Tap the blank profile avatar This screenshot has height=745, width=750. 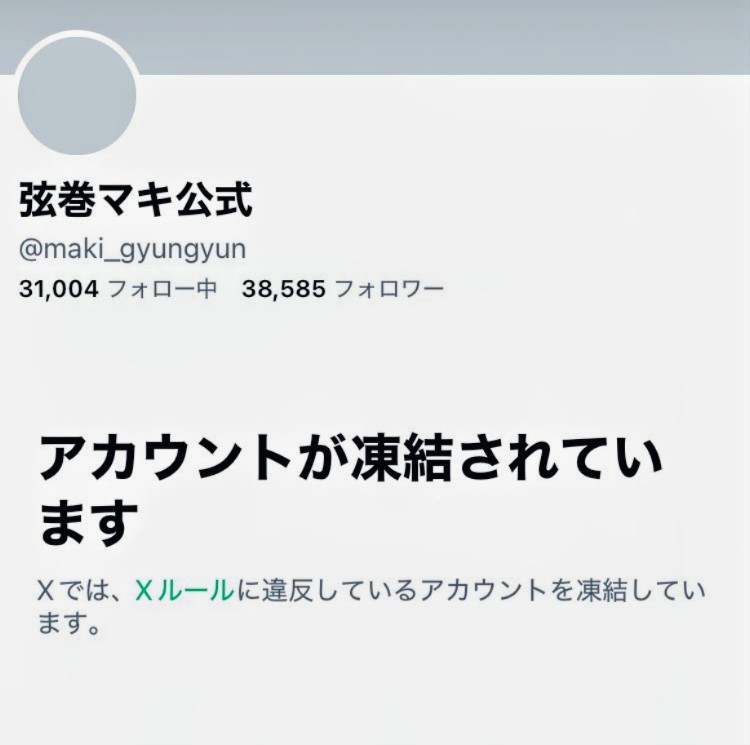click(77, 95)
